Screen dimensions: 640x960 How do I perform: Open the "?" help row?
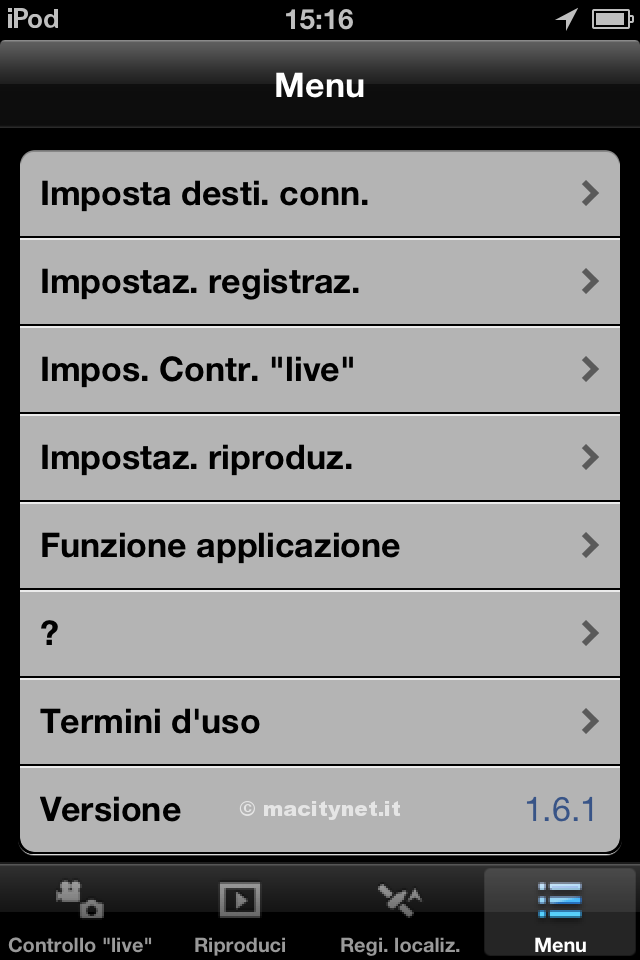pyautogui.click(x=320, y=634)
